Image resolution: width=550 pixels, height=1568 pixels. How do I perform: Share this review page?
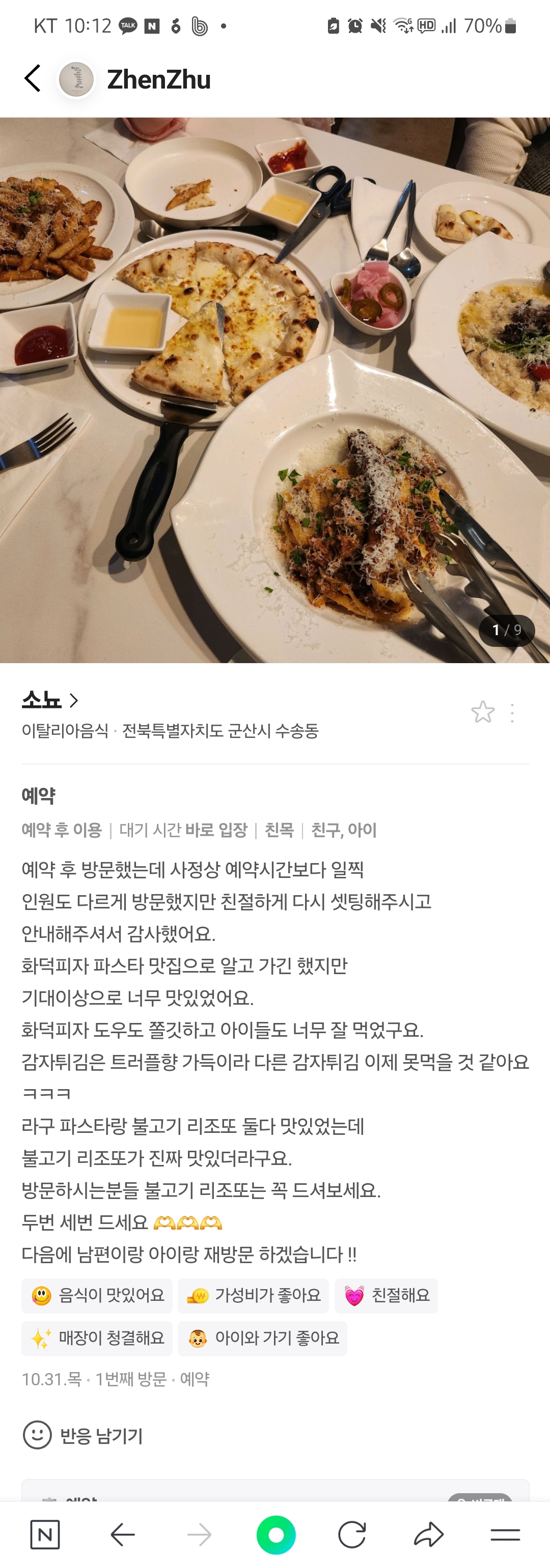pos(428,1534)
